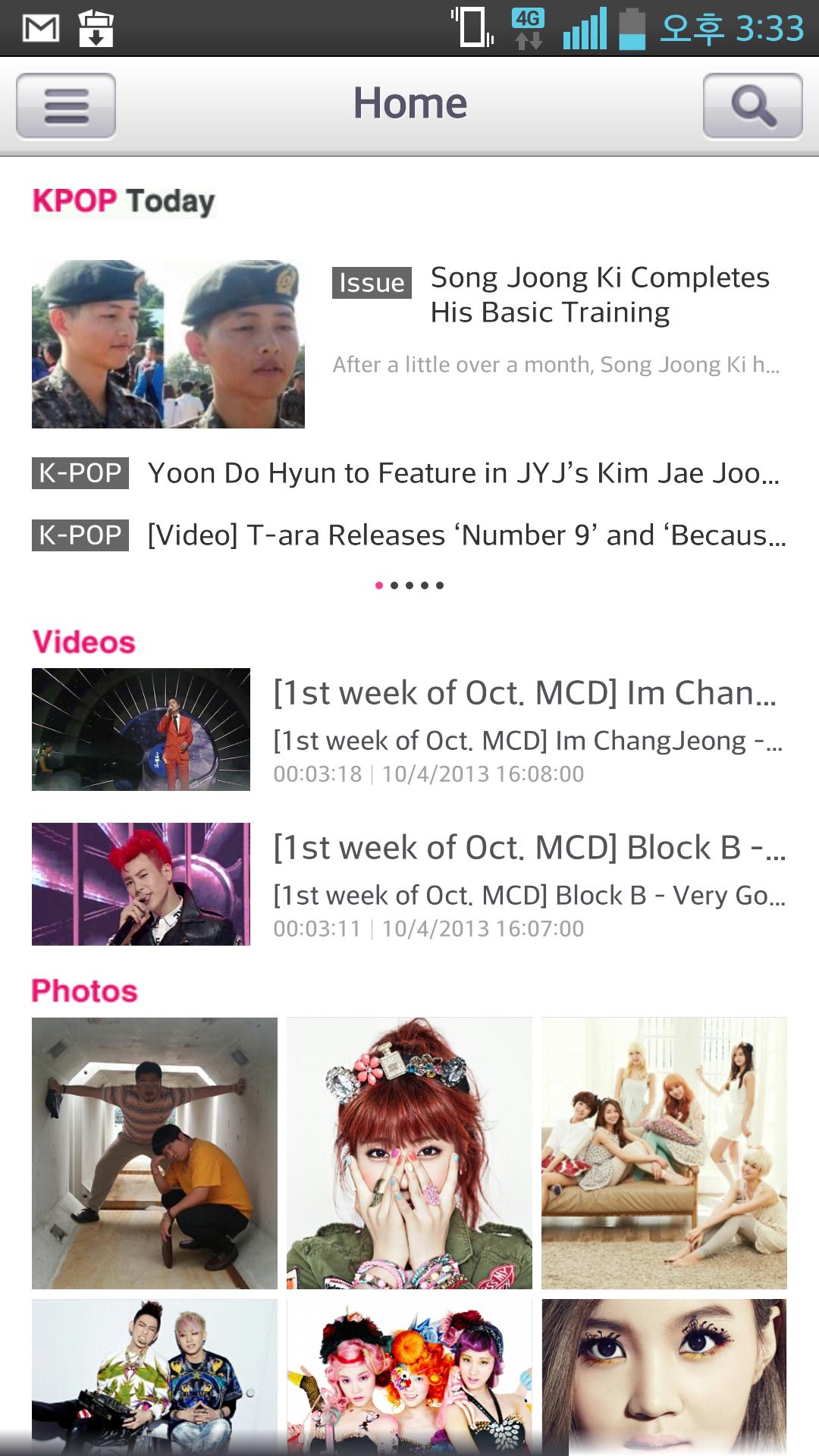Tap the third pagination dot as progress control
The image size is (819, 1456).
tap(410, 585)
